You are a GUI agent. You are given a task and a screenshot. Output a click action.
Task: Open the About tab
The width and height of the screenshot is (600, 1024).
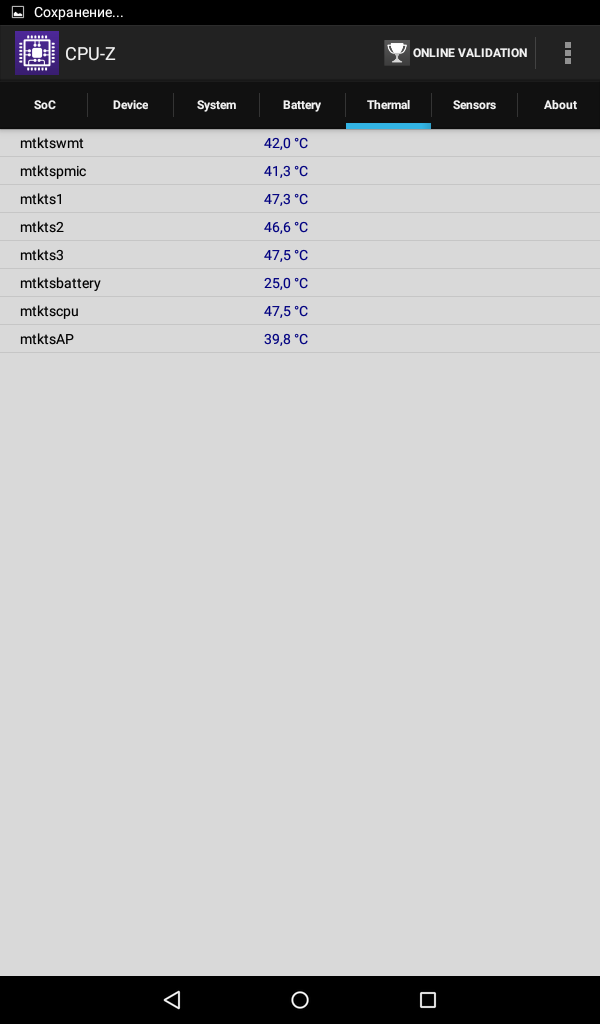pyautogui.click(x=560, y=104)
